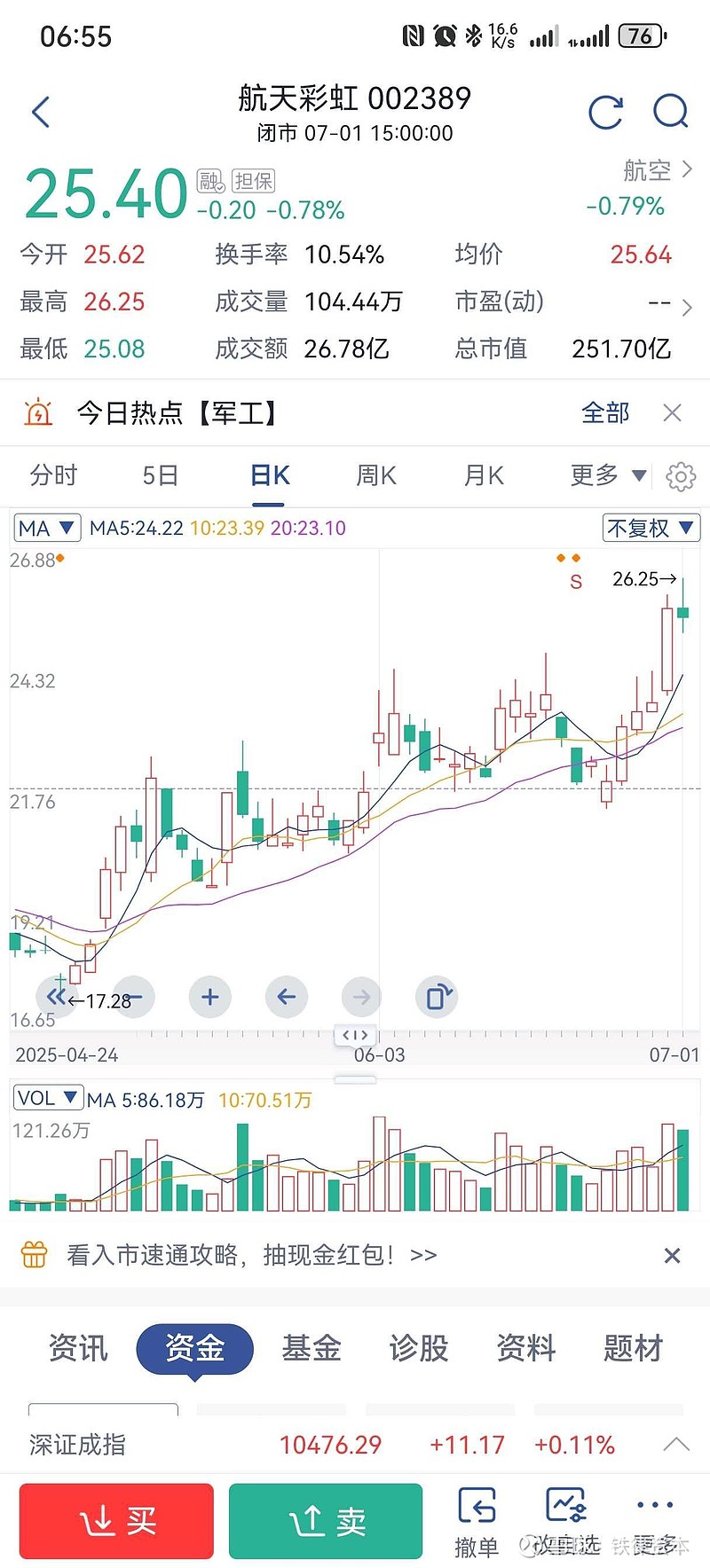Select the 分时 intraday chart tab
Image resolution: width=710 pixels, height=1568 pixels.
click(x=55, y=476)
